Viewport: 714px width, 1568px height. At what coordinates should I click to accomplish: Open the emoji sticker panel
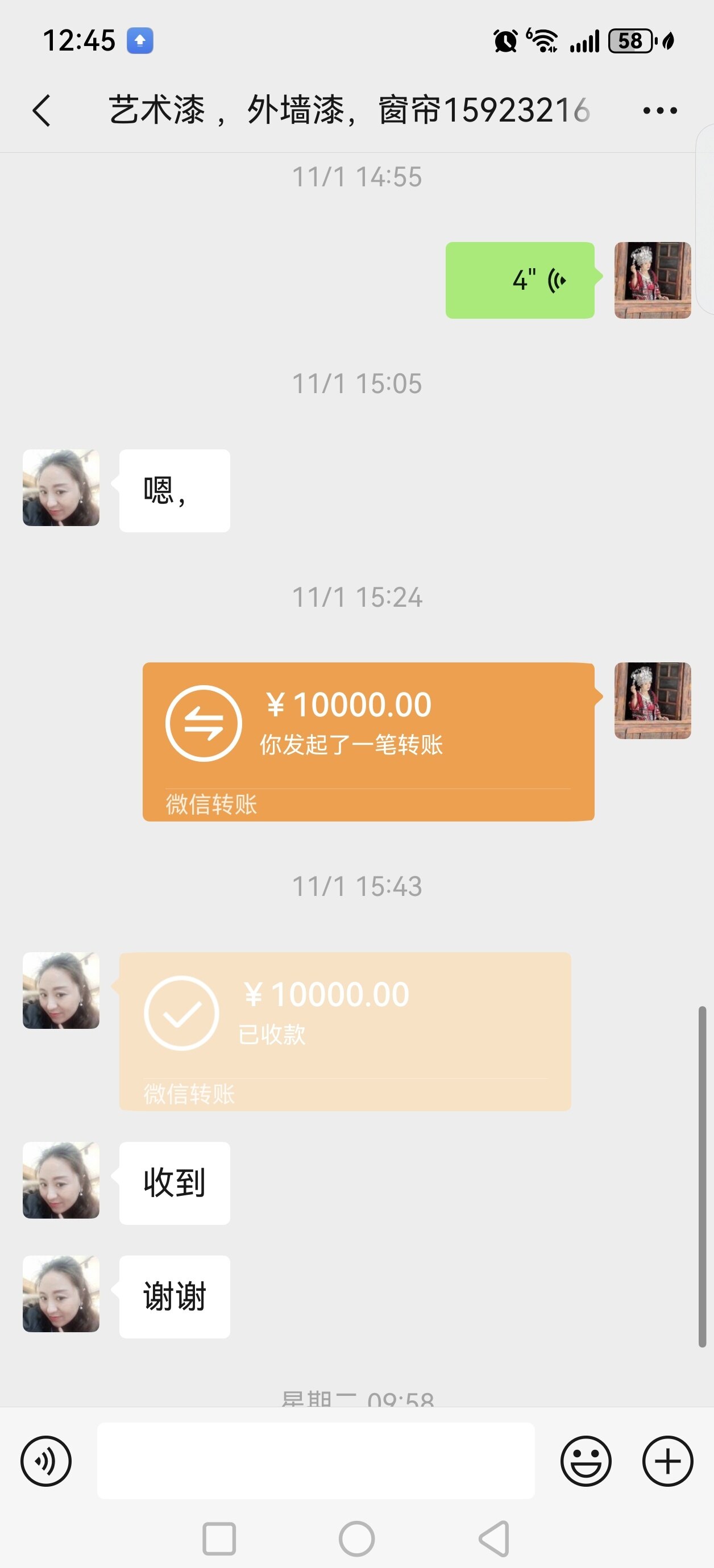(x=586, y=1461)
